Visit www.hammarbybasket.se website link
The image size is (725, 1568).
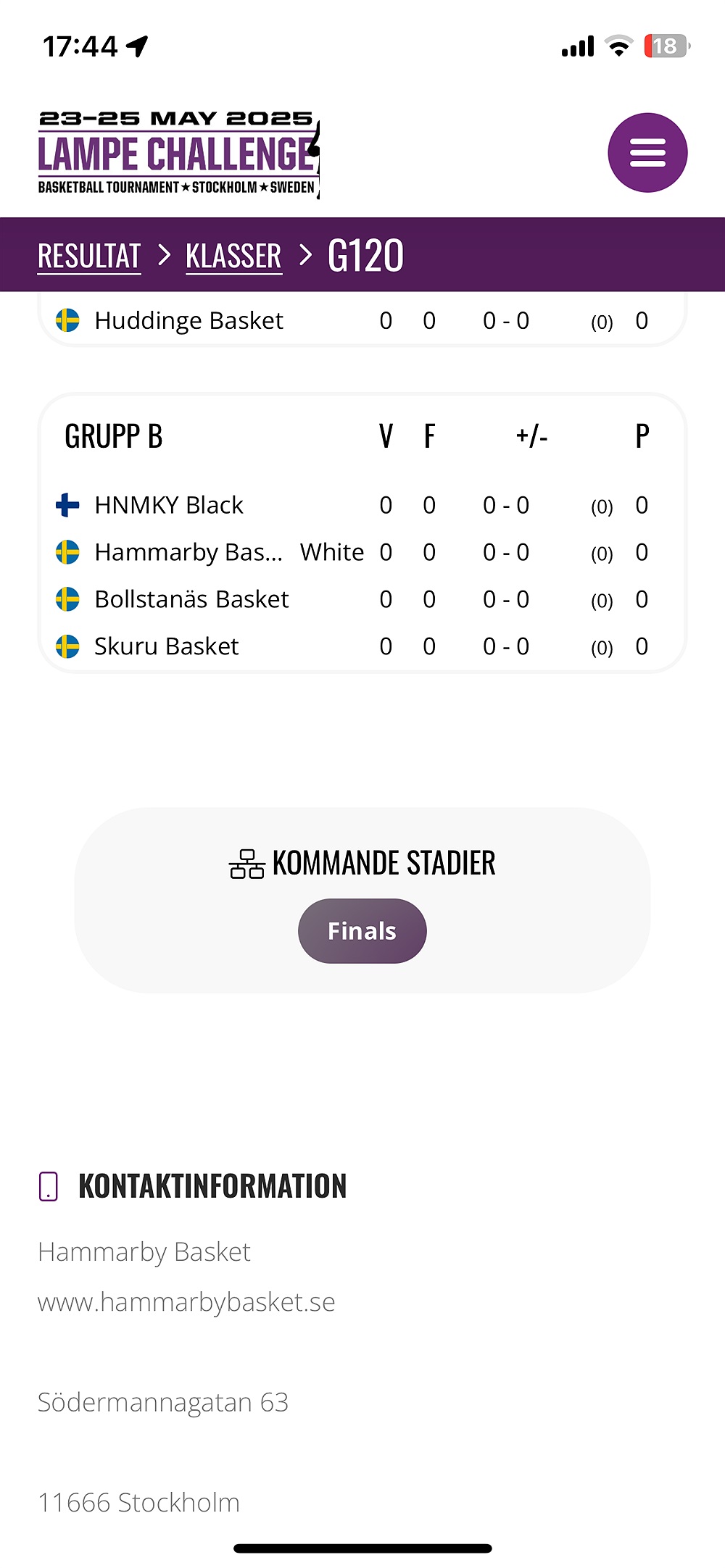186,1302
